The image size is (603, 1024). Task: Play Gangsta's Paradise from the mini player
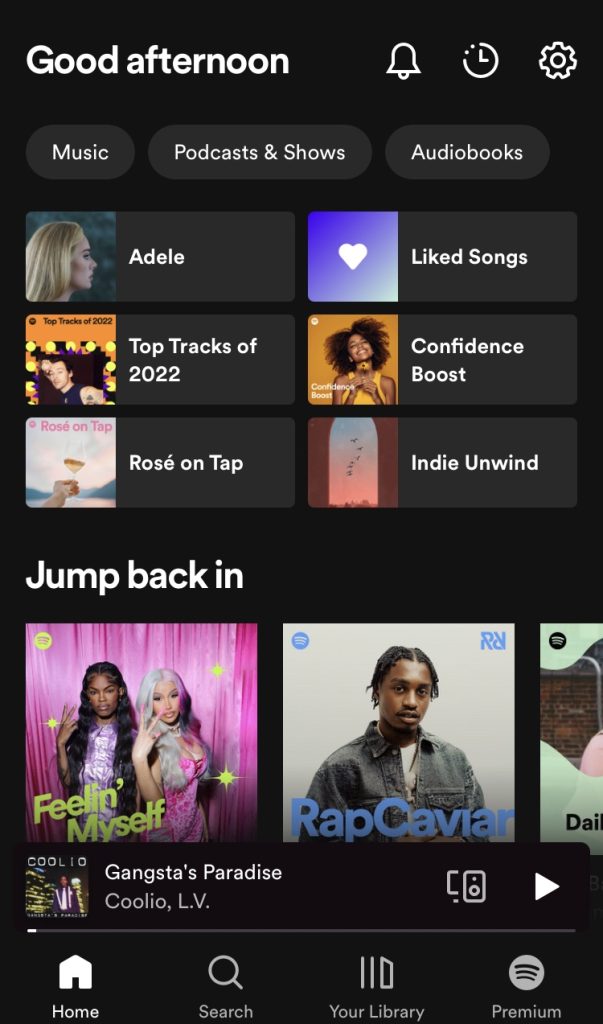pos(545,886)
